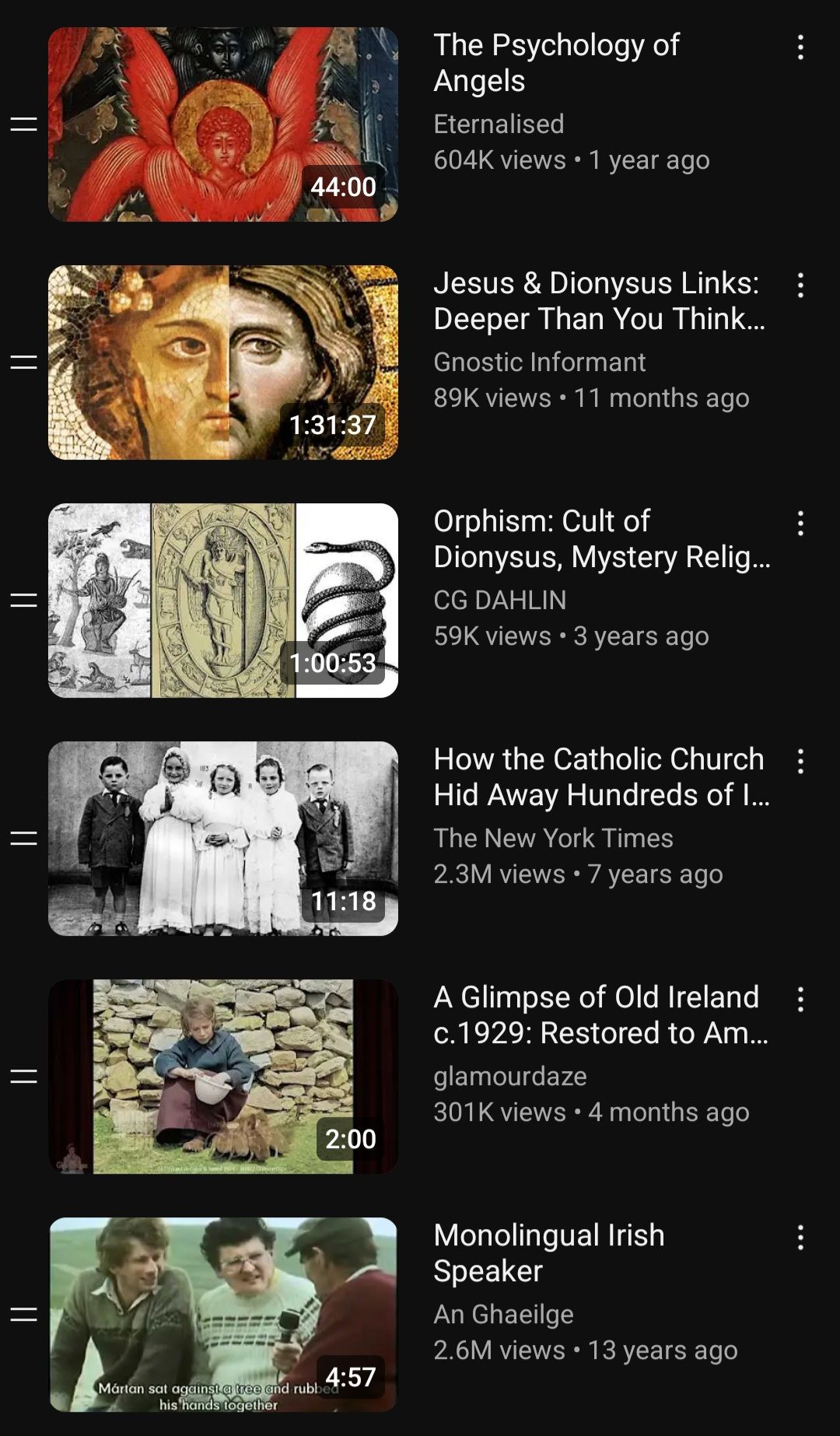Viewport: 840px width, 1436px height.
Task: Watch A Glimpse of Old Ireland c.1929
Action: (x=223, y=1077)
